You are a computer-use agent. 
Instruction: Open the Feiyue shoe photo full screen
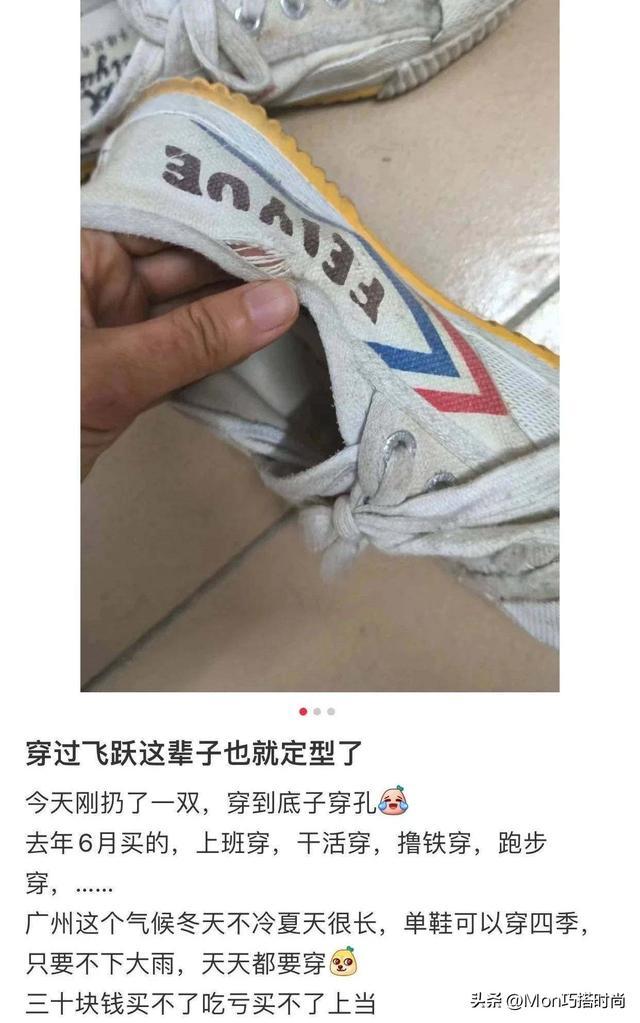tap(320, 345)
